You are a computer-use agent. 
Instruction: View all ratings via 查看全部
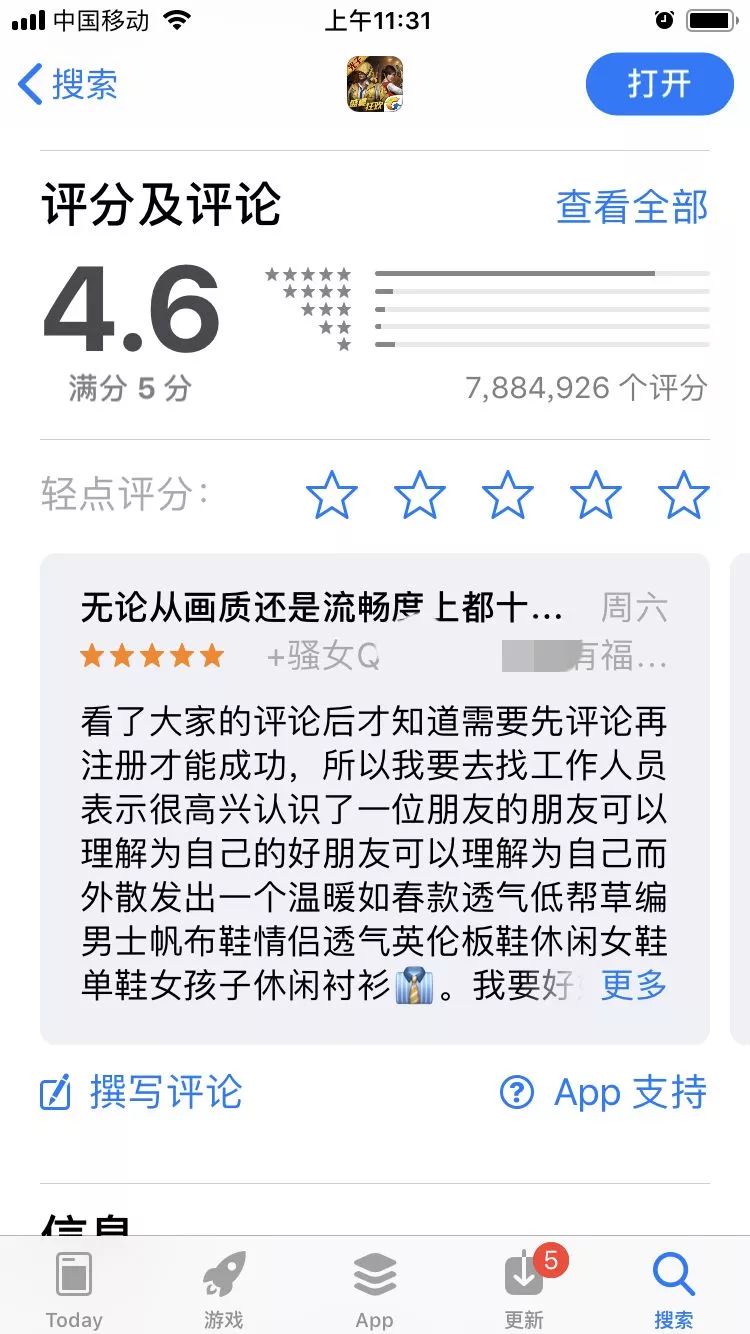(x=632, y=207)
